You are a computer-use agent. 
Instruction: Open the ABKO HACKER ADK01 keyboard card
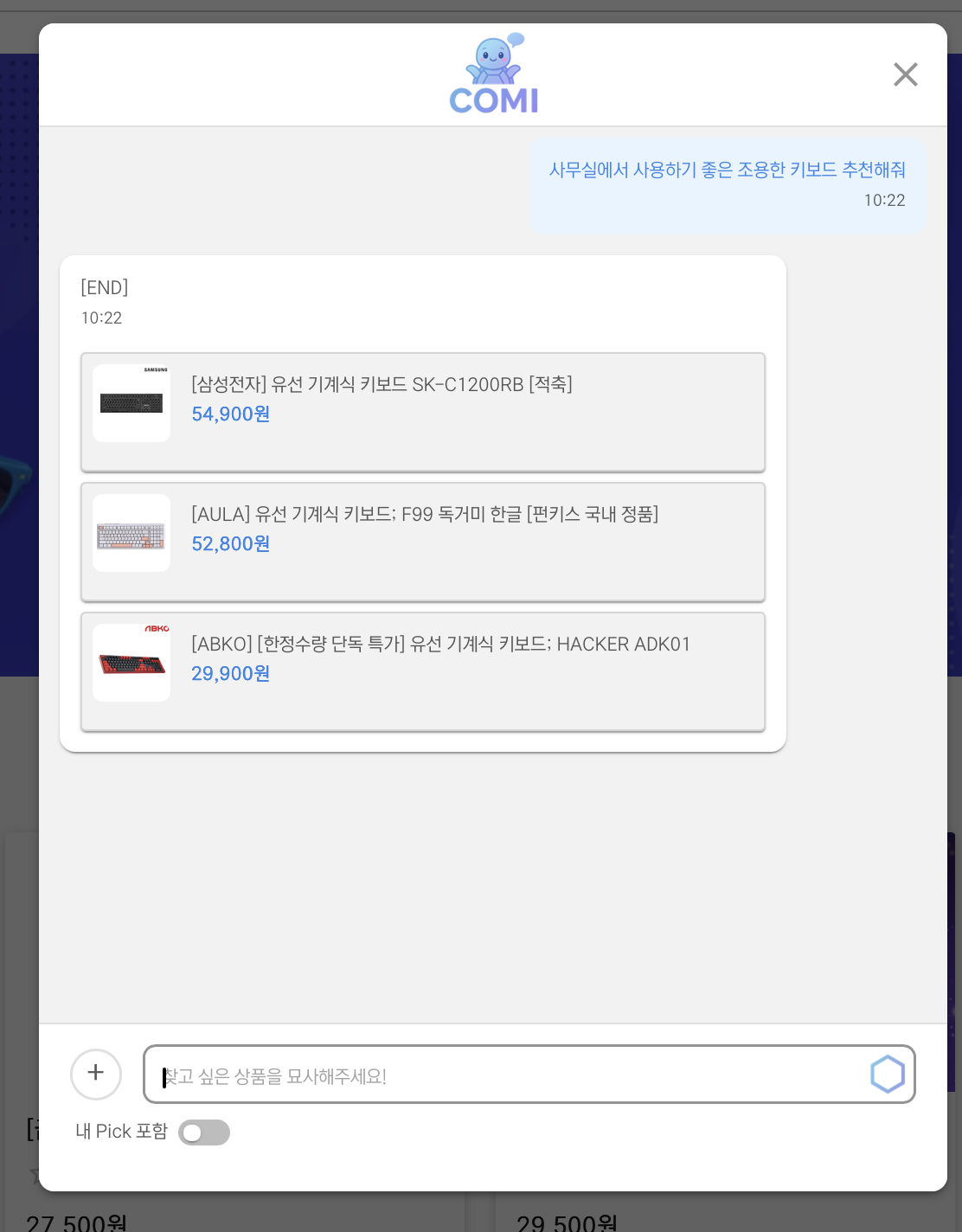click(x=422, y=671)
